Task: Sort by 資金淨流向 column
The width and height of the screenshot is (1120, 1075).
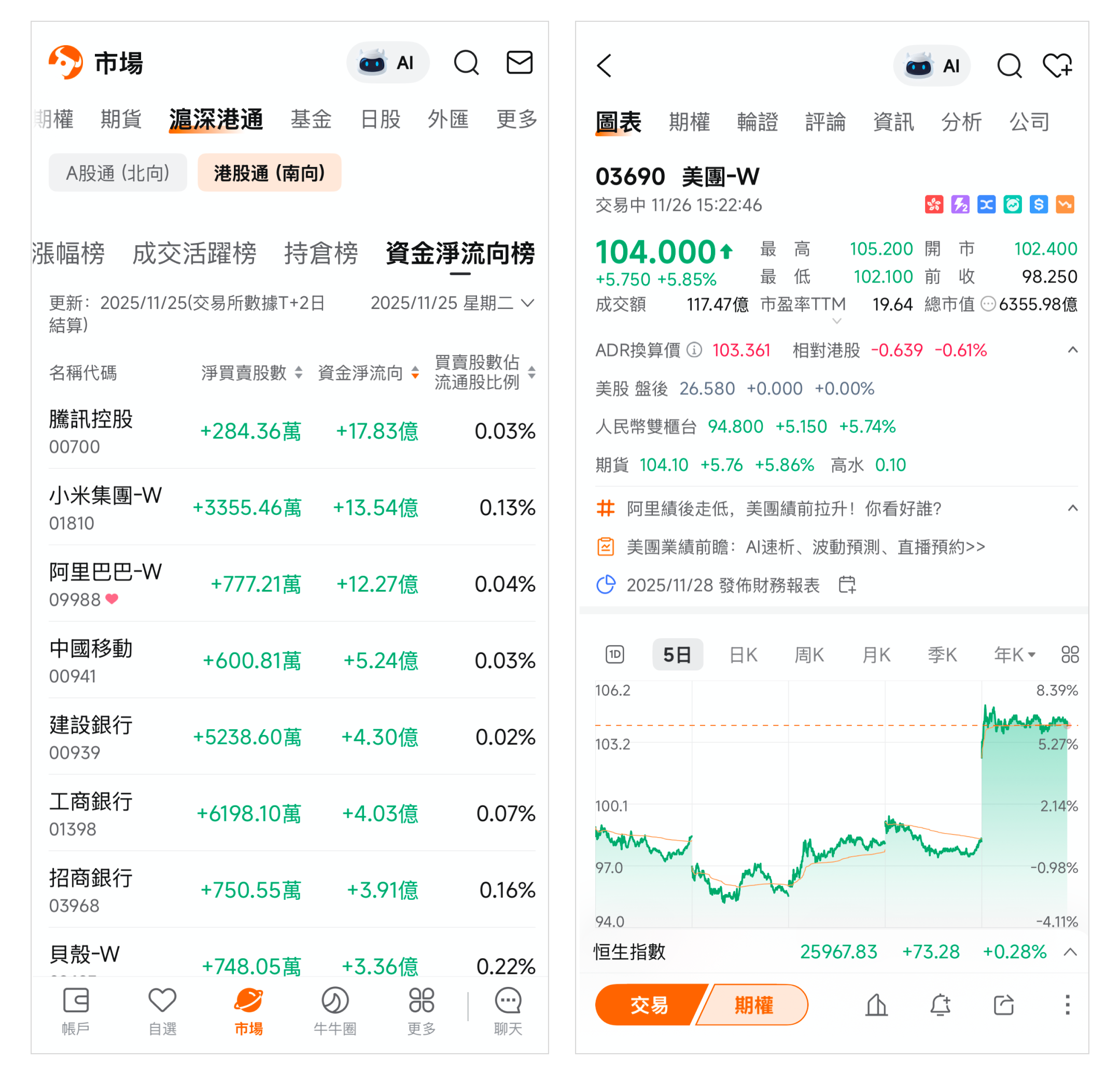Action: coord(368,373)
